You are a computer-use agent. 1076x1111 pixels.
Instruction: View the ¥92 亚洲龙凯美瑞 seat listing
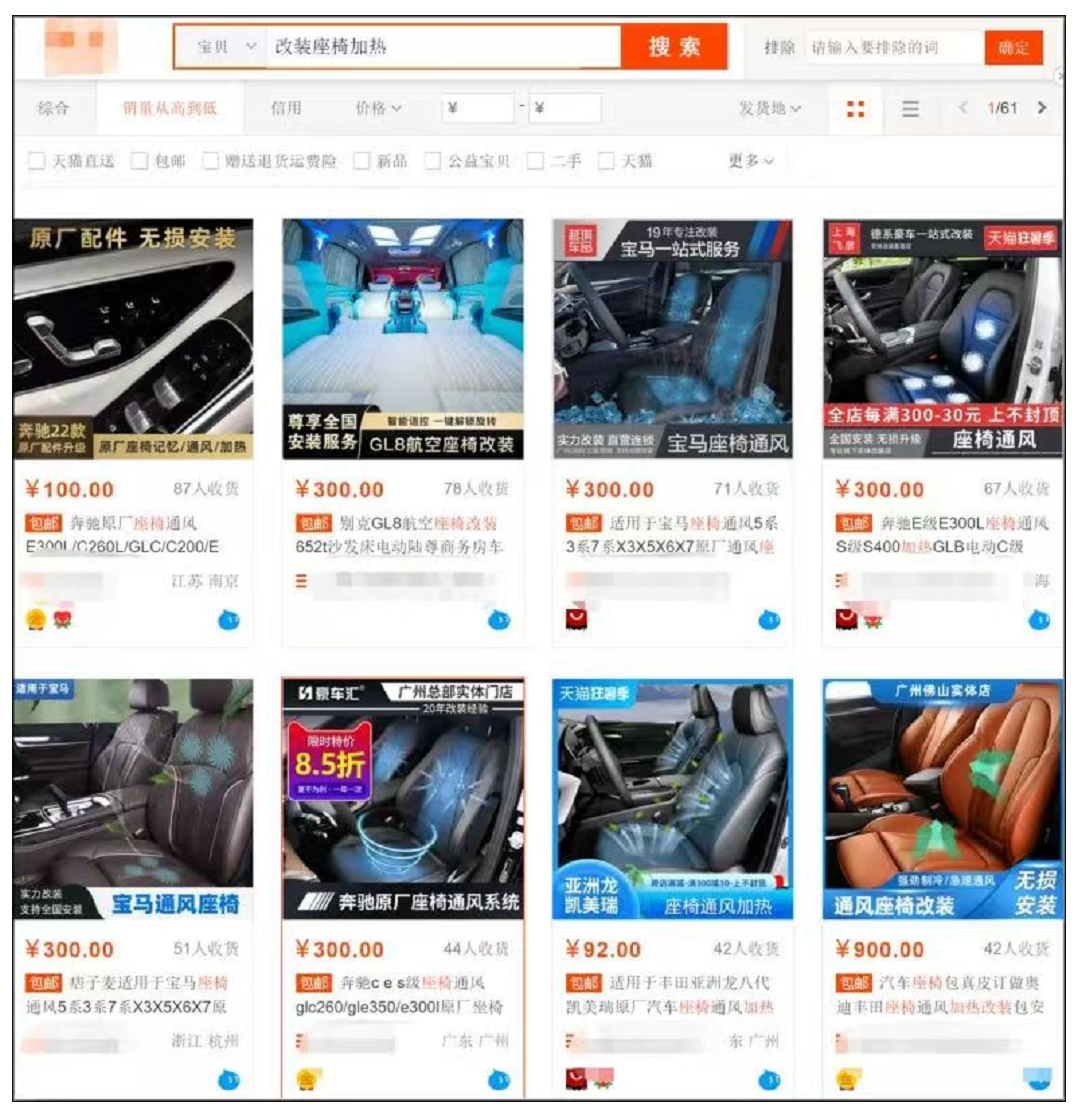672,799
